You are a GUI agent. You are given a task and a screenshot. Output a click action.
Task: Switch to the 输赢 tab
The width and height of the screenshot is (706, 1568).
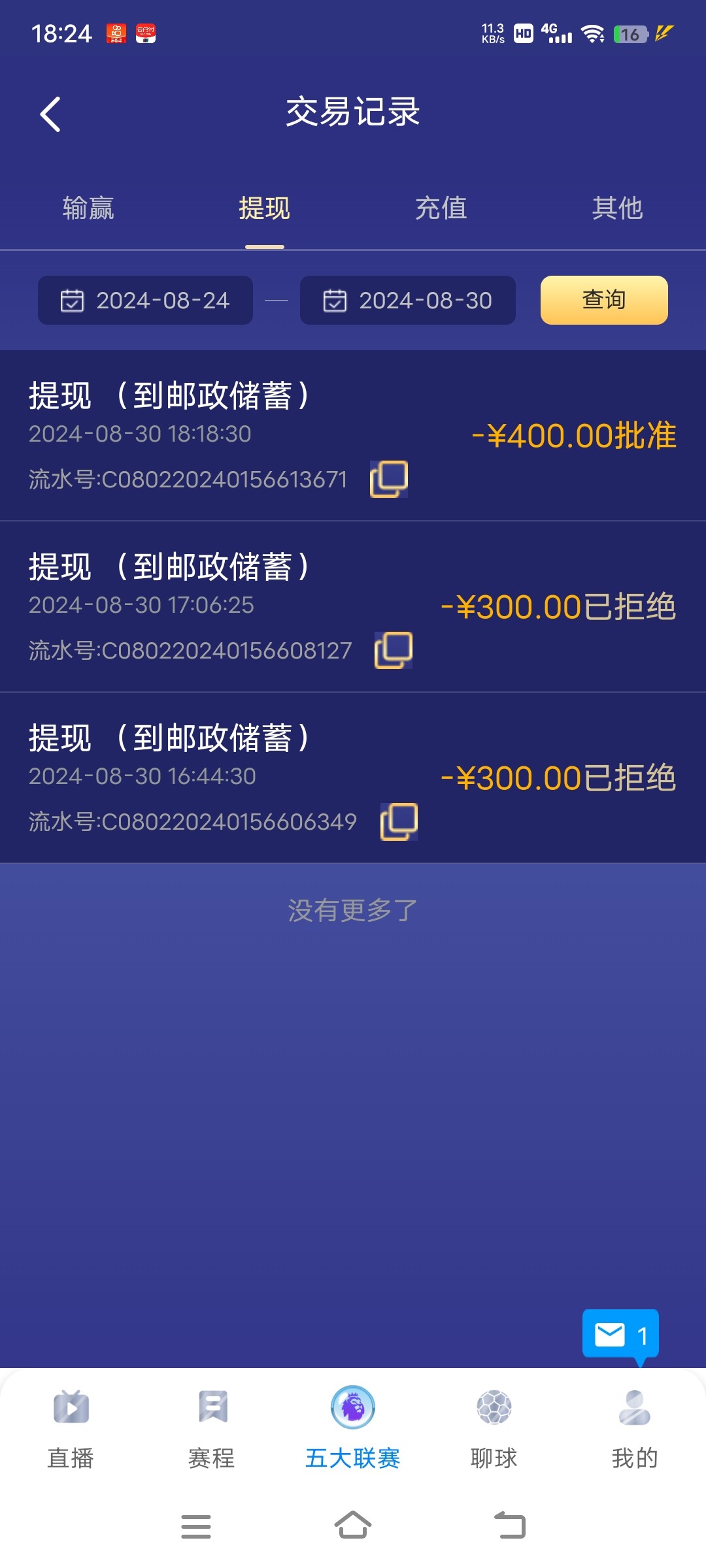pos(88,208)
